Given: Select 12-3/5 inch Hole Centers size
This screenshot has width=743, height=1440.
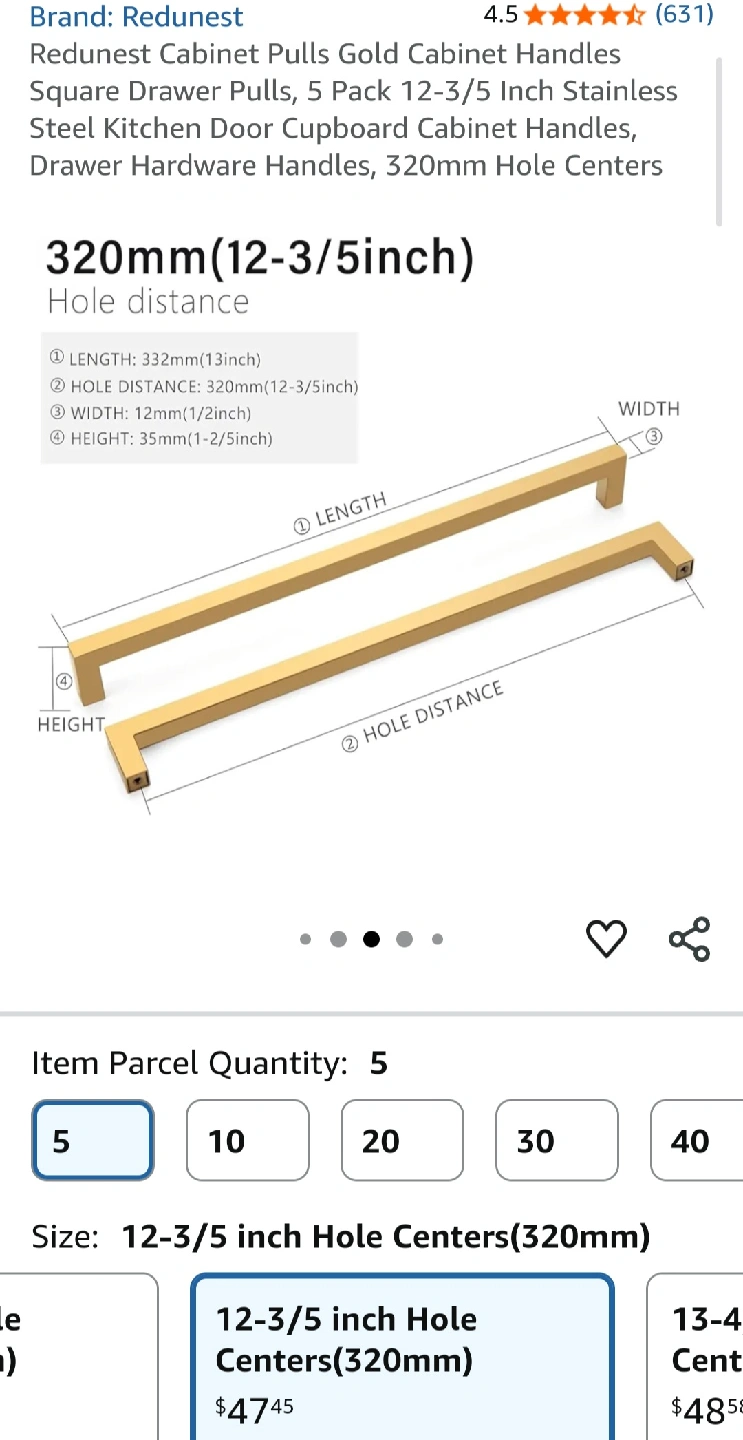Looking at the screenshot, I should (402, 1357).
